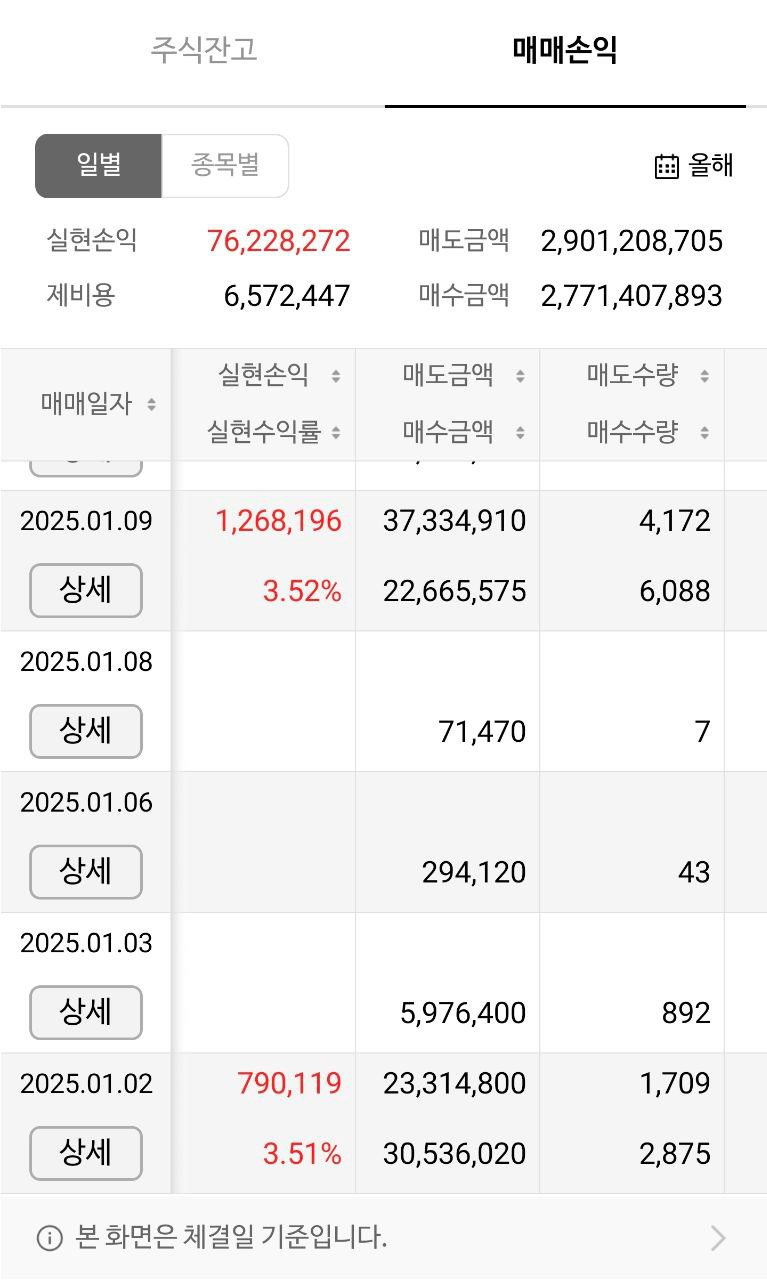Expand sort options on 실현손익 header
Screen dimensions: 767x1280
click(334, 375)
